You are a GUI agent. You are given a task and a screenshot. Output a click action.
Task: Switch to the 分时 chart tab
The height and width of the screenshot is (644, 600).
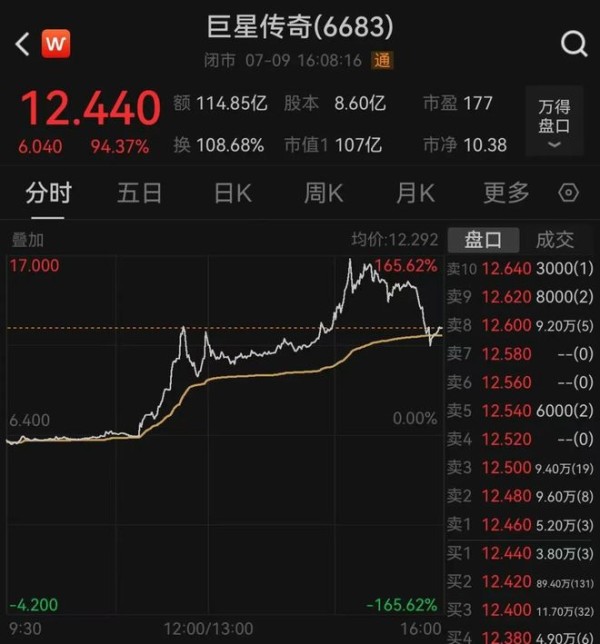pyautogui.click(x=49, y=192)
